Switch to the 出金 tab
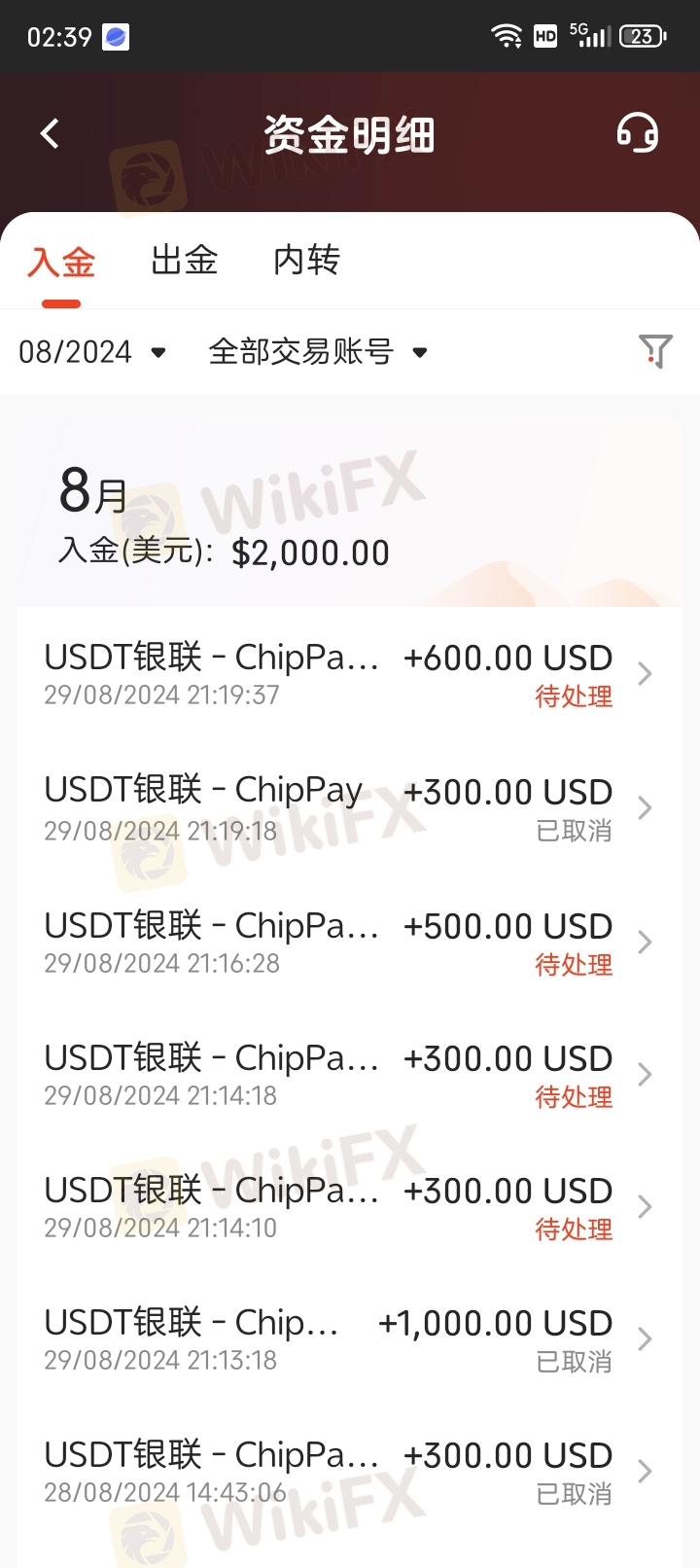Viewport: 700px width, 1568px height. (x=184, y=260)
